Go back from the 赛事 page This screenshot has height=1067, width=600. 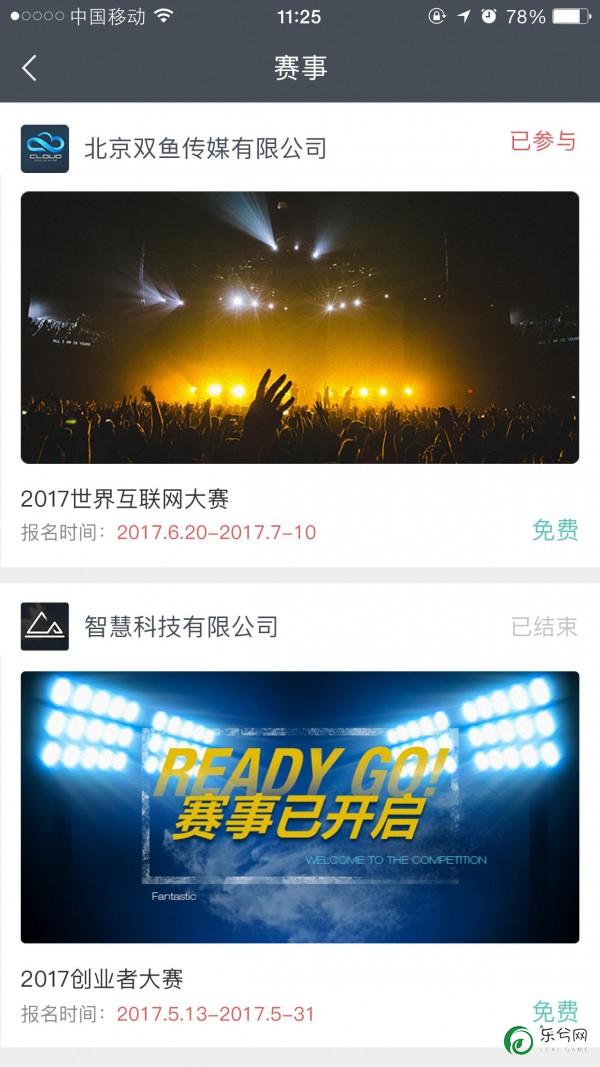[x=29, y=68]
